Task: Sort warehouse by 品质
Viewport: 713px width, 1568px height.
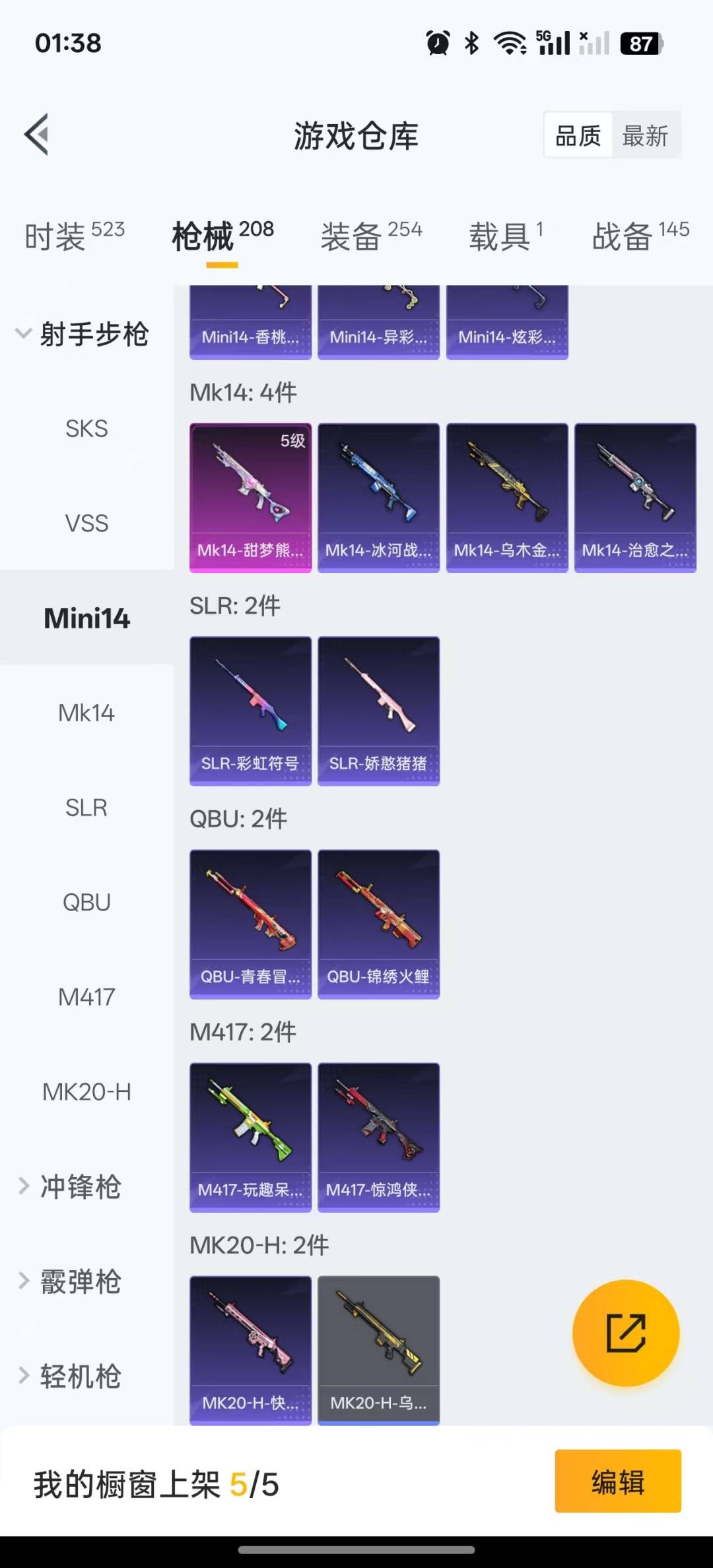Action: point(578,136)
